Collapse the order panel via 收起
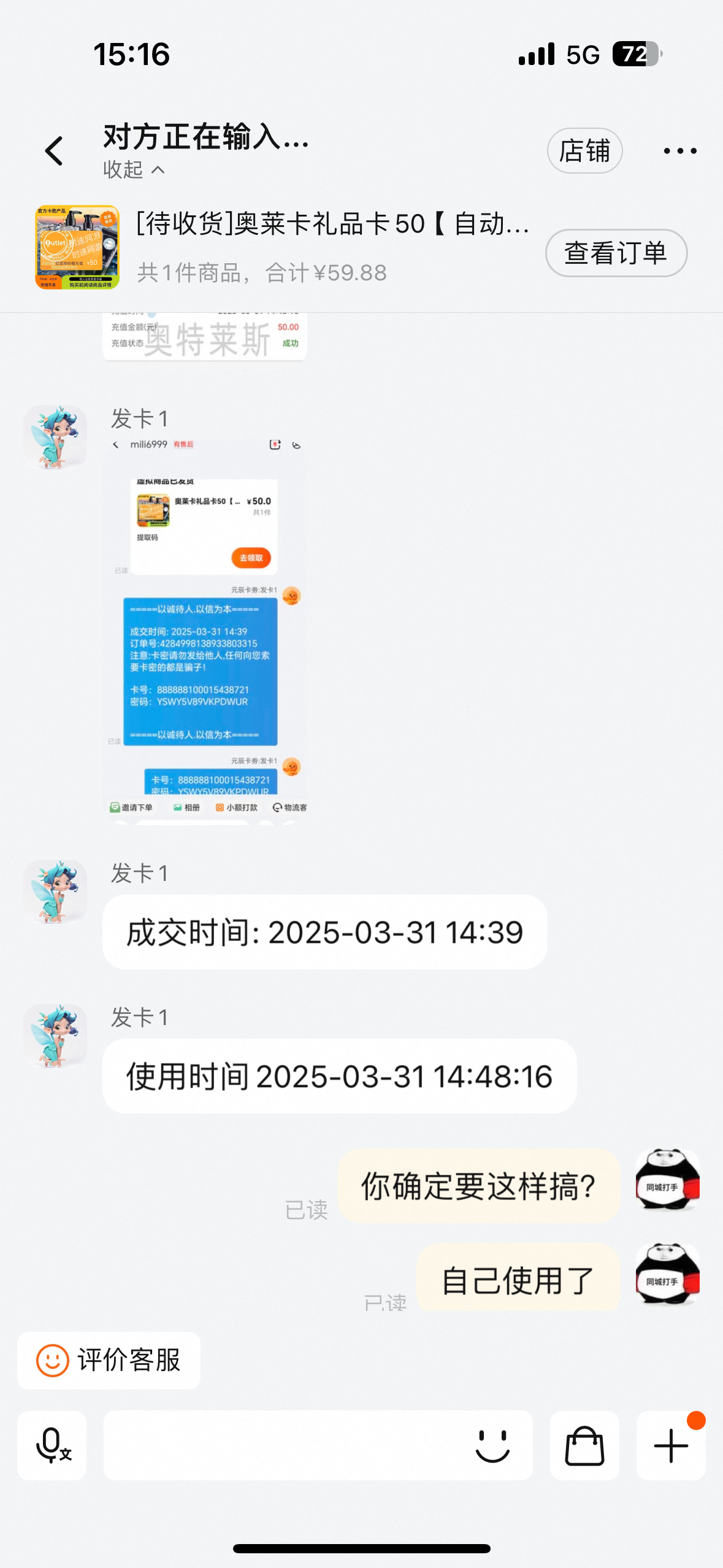The width and height of the screenshot is (723, 1568). coord(133,170)
